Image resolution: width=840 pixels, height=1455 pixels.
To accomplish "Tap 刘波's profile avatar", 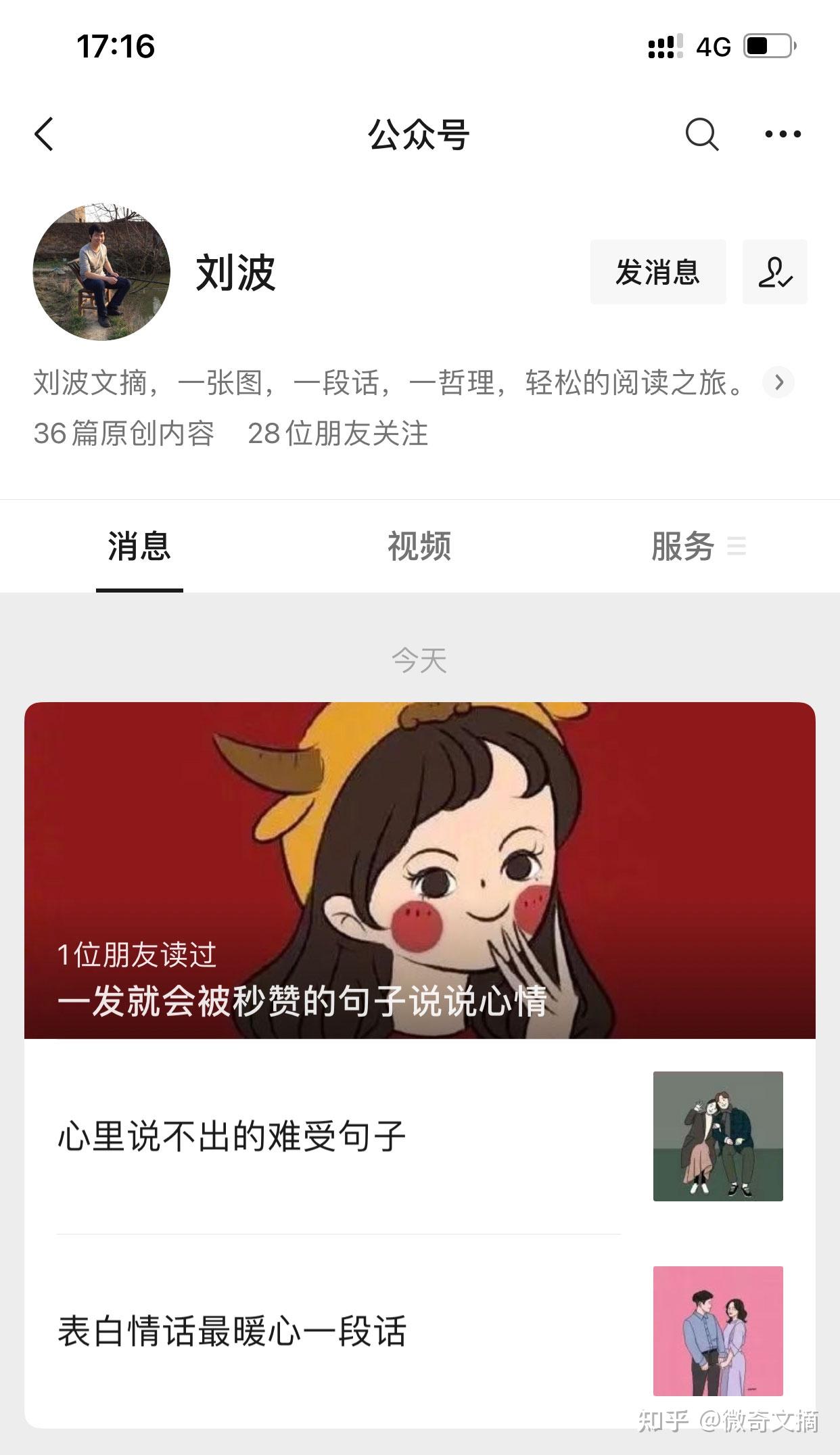I will pos(101,272).
